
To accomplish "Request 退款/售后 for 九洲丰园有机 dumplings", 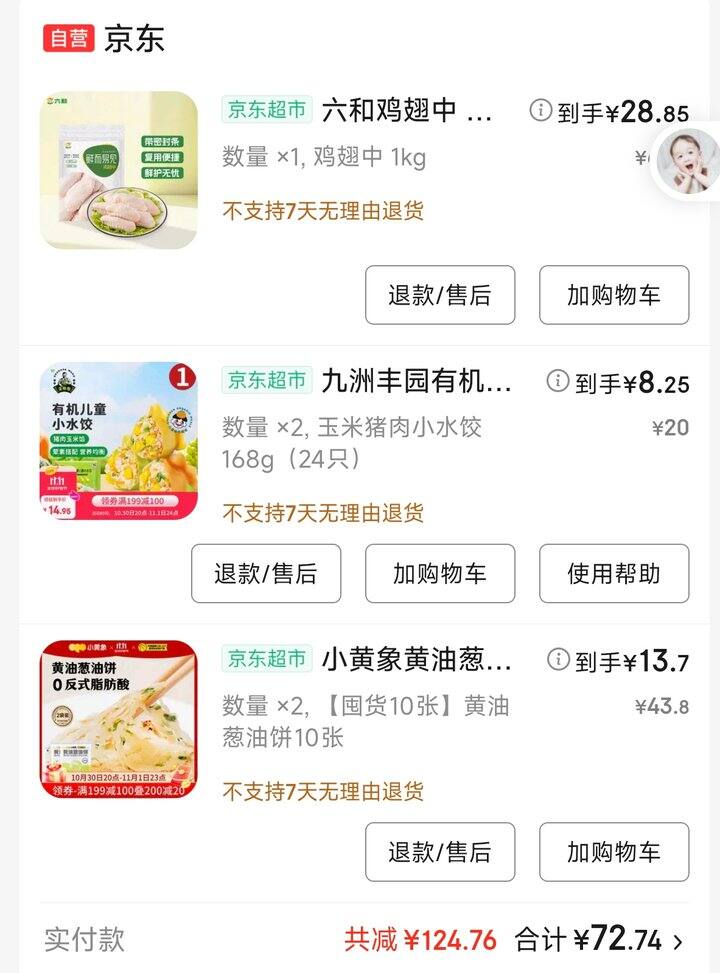I will pos(266,573).
